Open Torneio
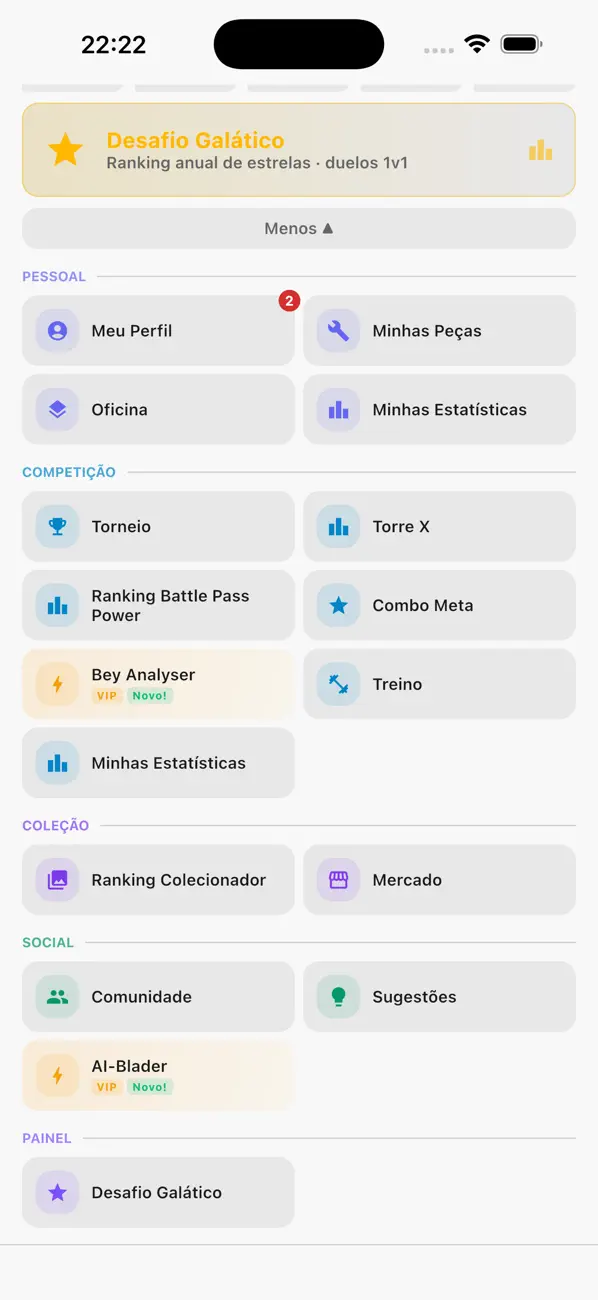The height and width of the screenshot is (1300, 598). [x=158, y=526]
